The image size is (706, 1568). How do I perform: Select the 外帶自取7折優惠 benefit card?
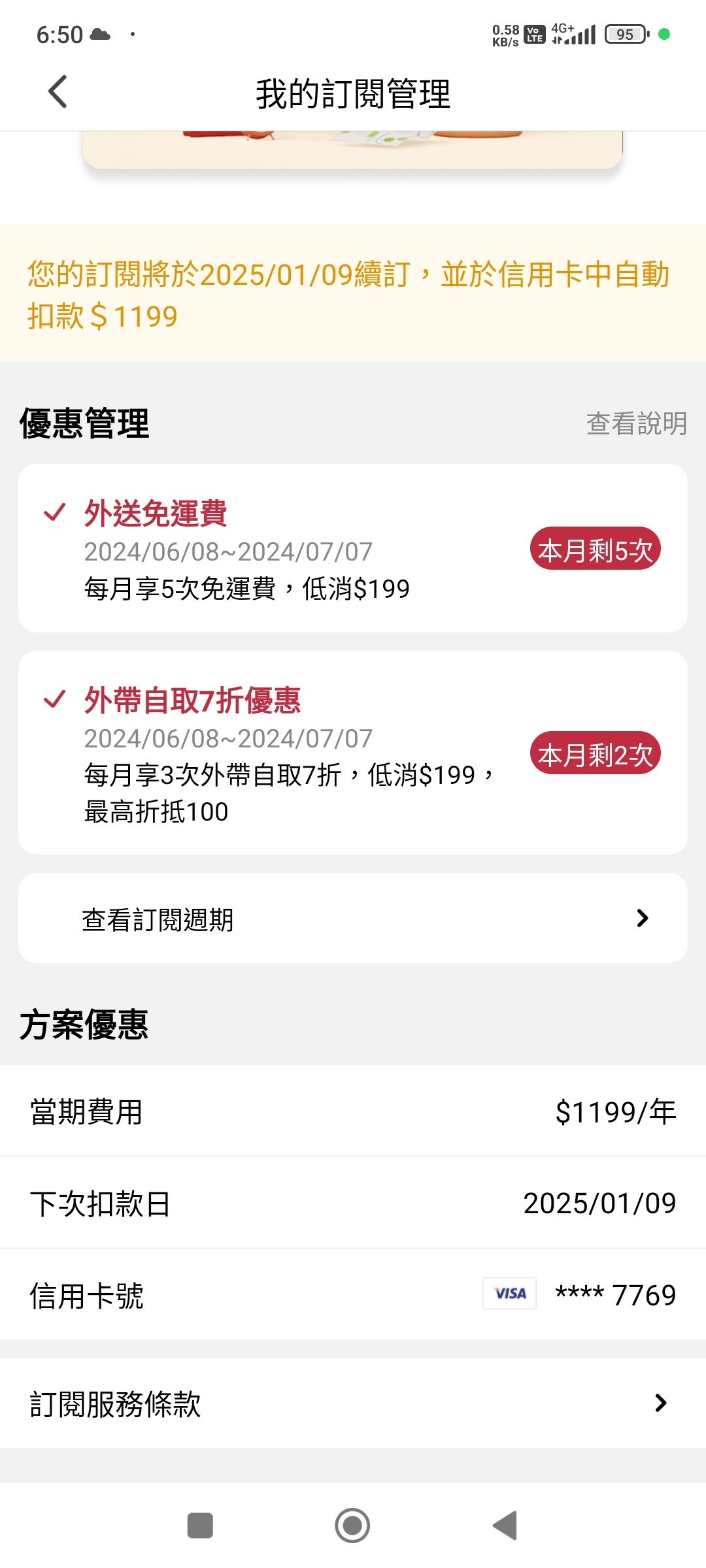[x=353, y=753]
